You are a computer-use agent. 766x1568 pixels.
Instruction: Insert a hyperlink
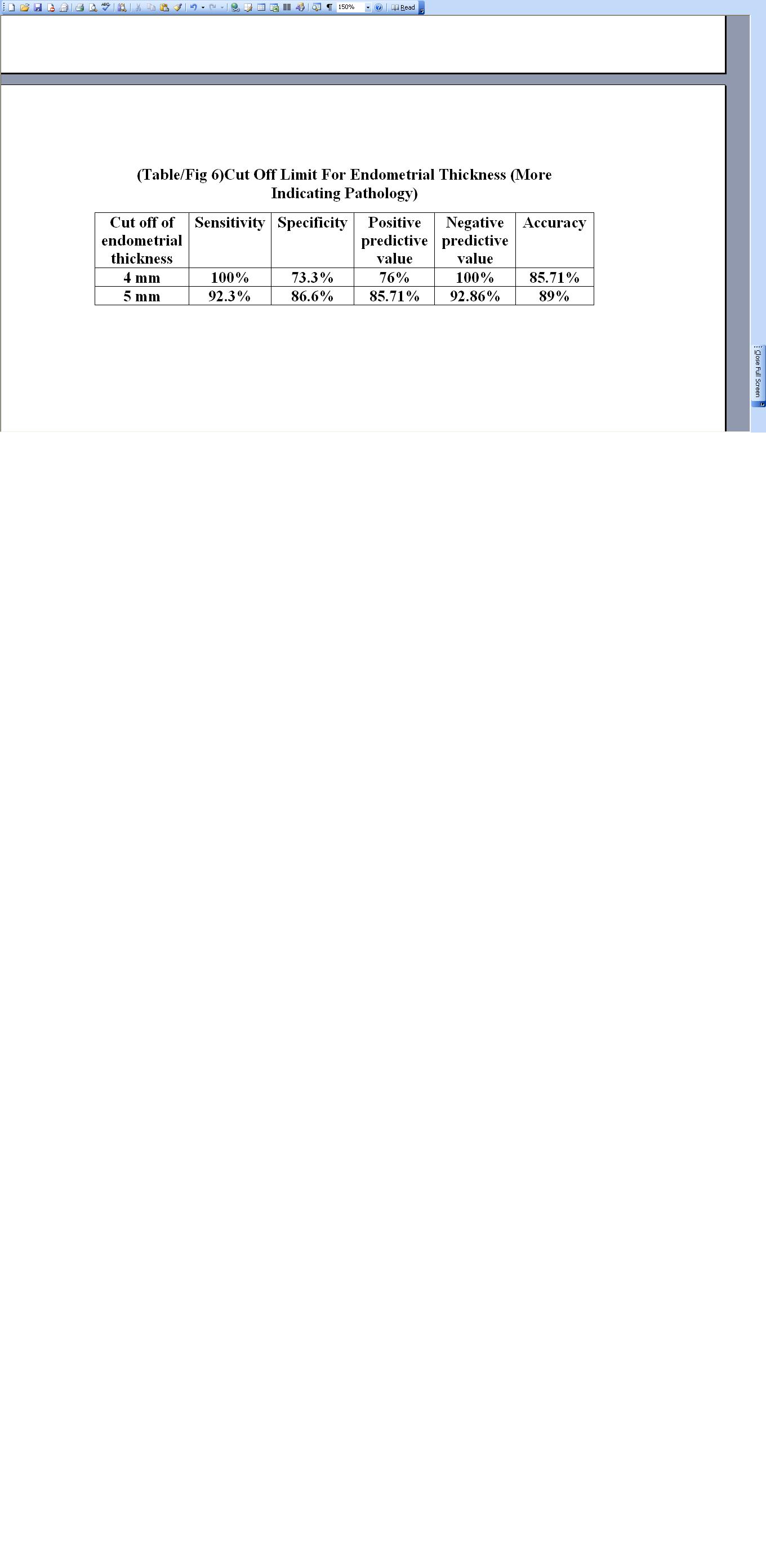point(235,7)
